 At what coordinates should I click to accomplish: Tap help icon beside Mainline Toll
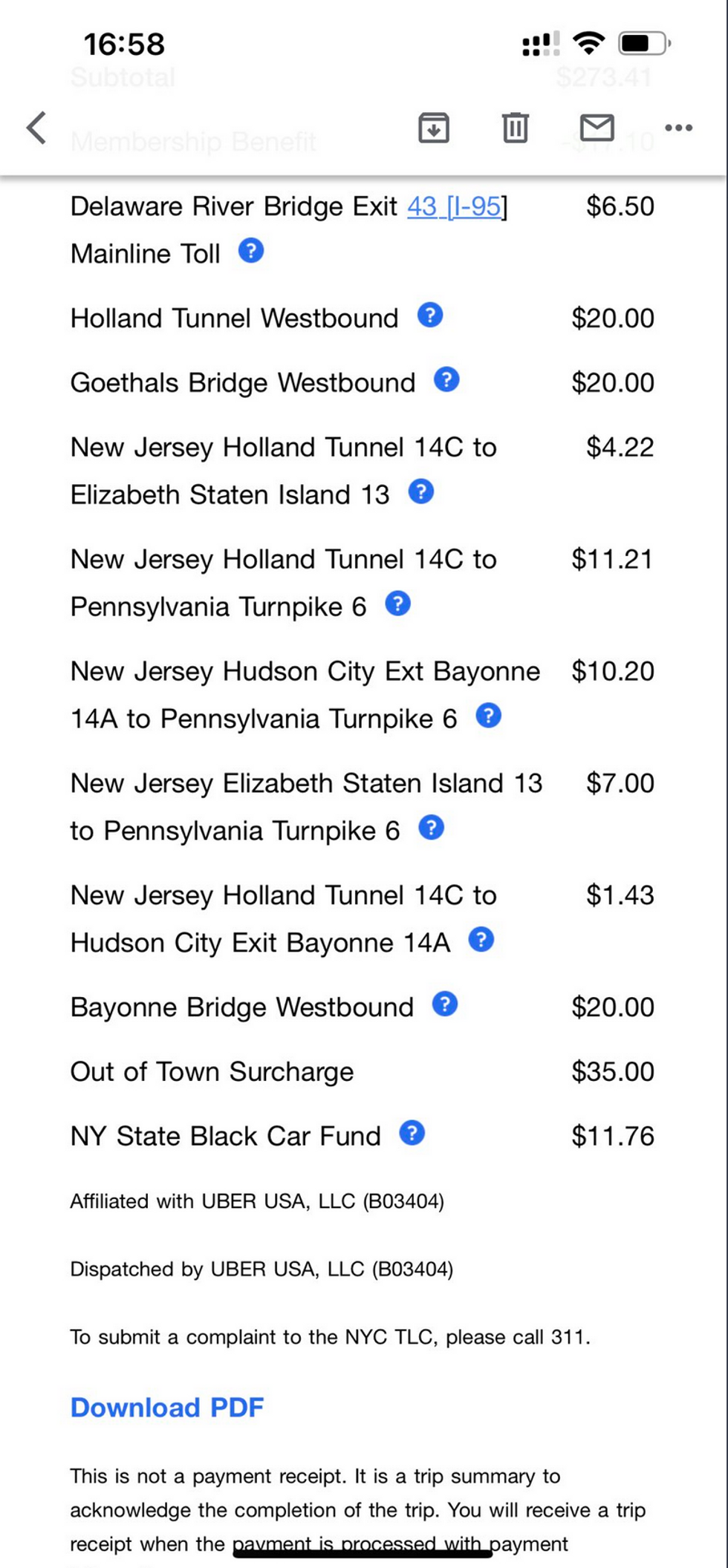point(251,251)
